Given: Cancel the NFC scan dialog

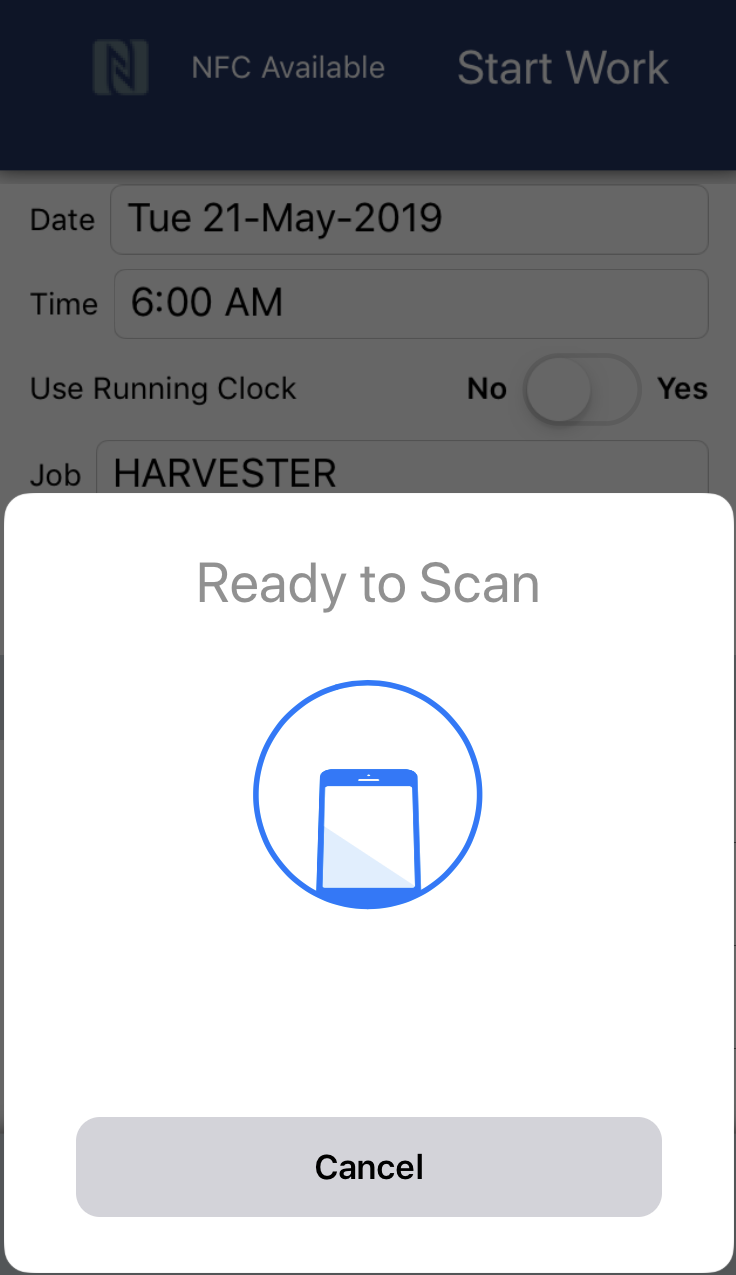Looking at the screenshot, I should (368, 1167).
